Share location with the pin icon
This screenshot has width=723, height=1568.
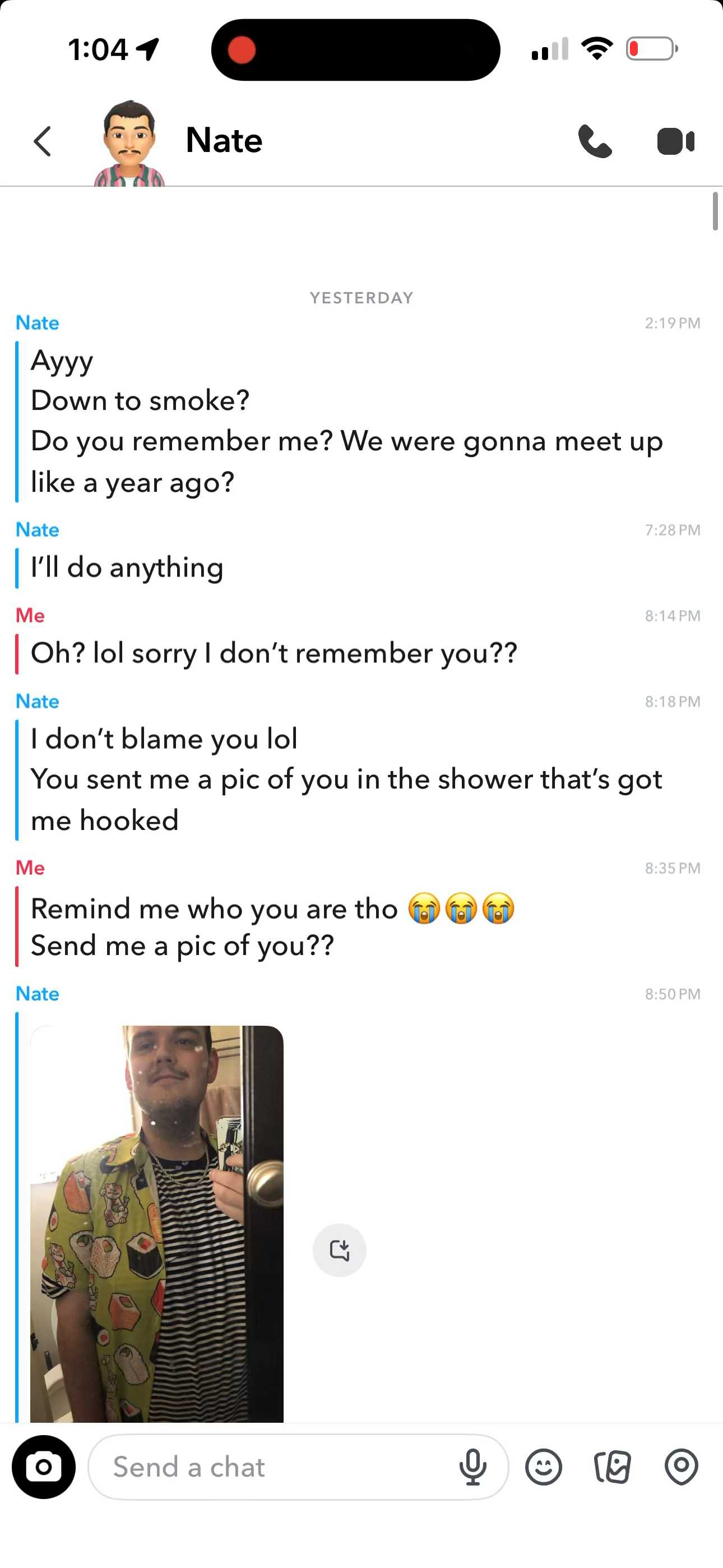pos(681,1467)
